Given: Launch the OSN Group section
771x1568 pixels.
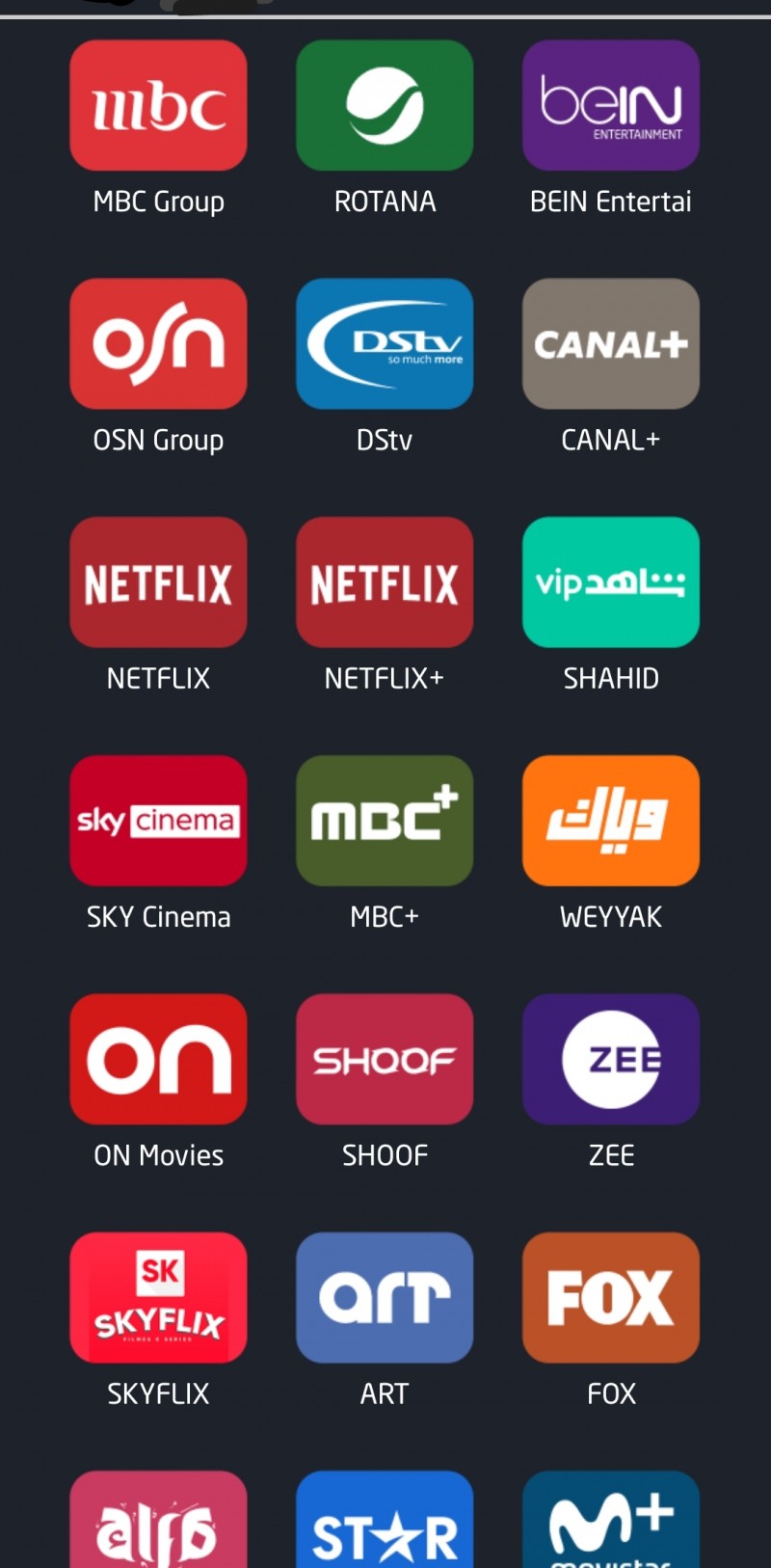Looking at the screenshot, I should coord(158,343).
